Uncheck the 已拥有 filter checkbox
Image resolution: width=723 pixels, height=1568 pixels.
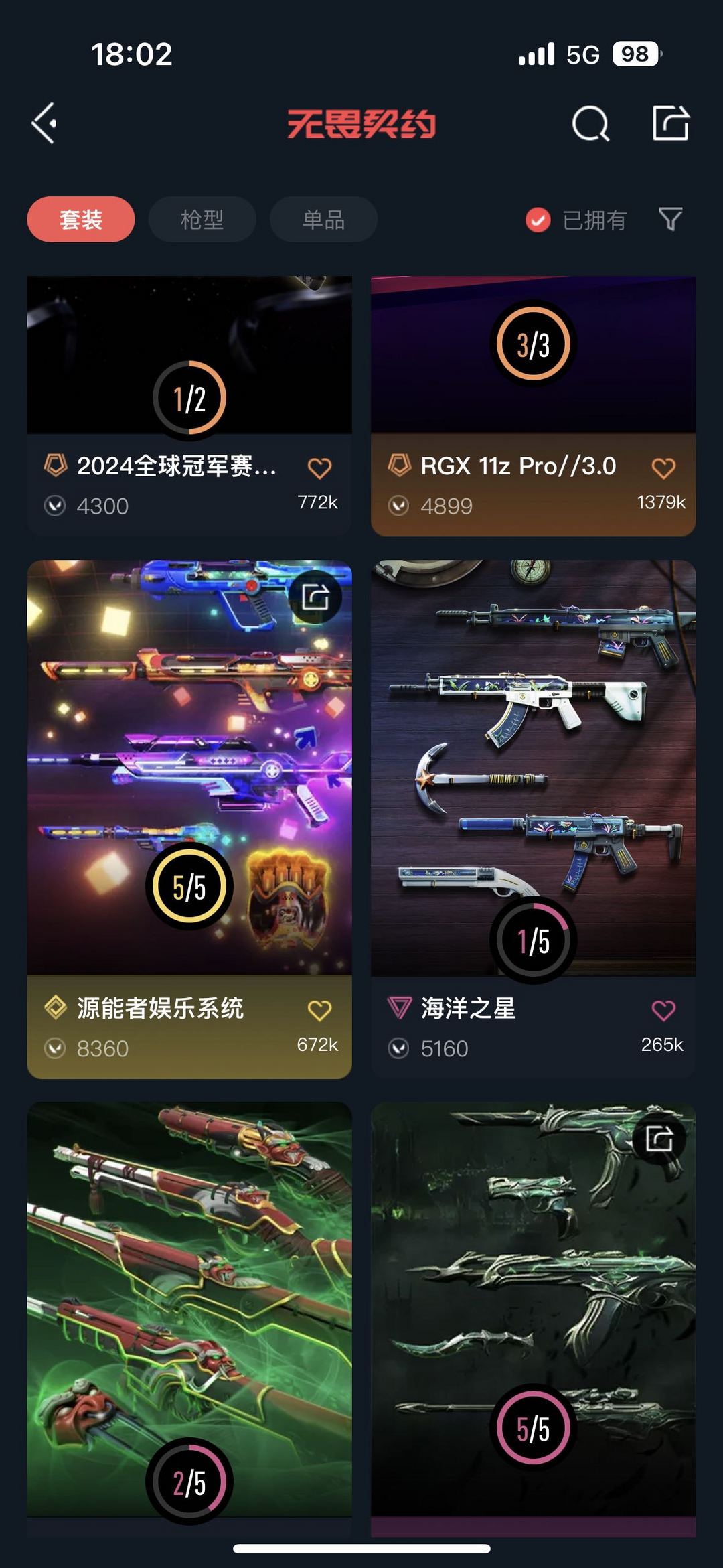(538, 220)
